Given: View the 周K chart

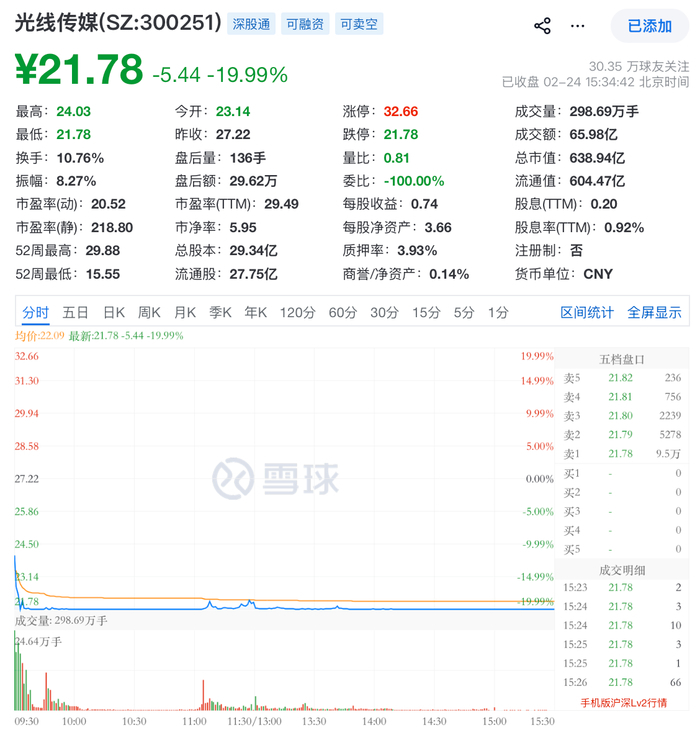Looking at the screenshot, I should [x=149, y=312].
